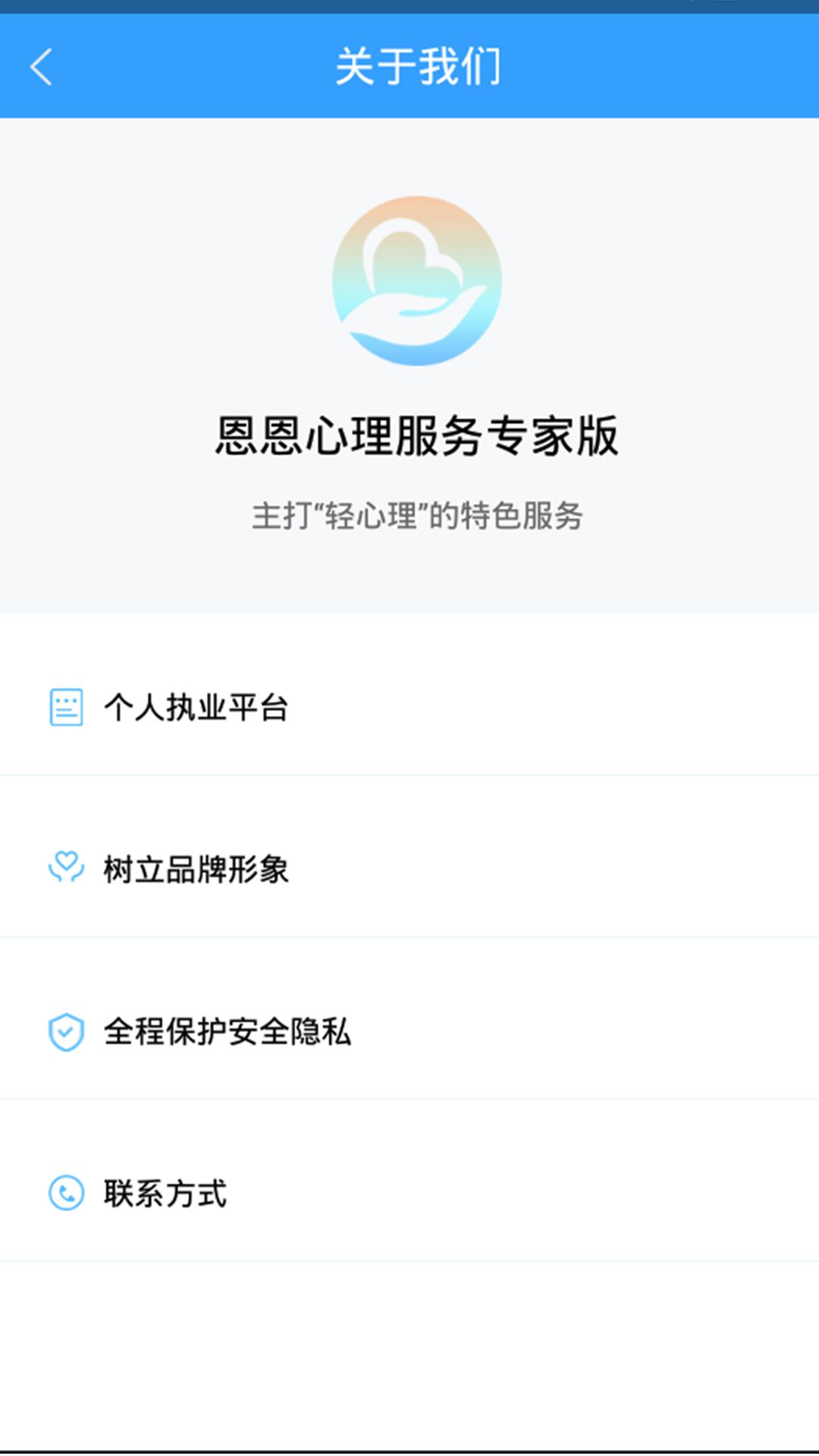The height and width of the screenshot is (1456, 819).
Task: Tap the 关于我们 title text
Action: point(421,67)
